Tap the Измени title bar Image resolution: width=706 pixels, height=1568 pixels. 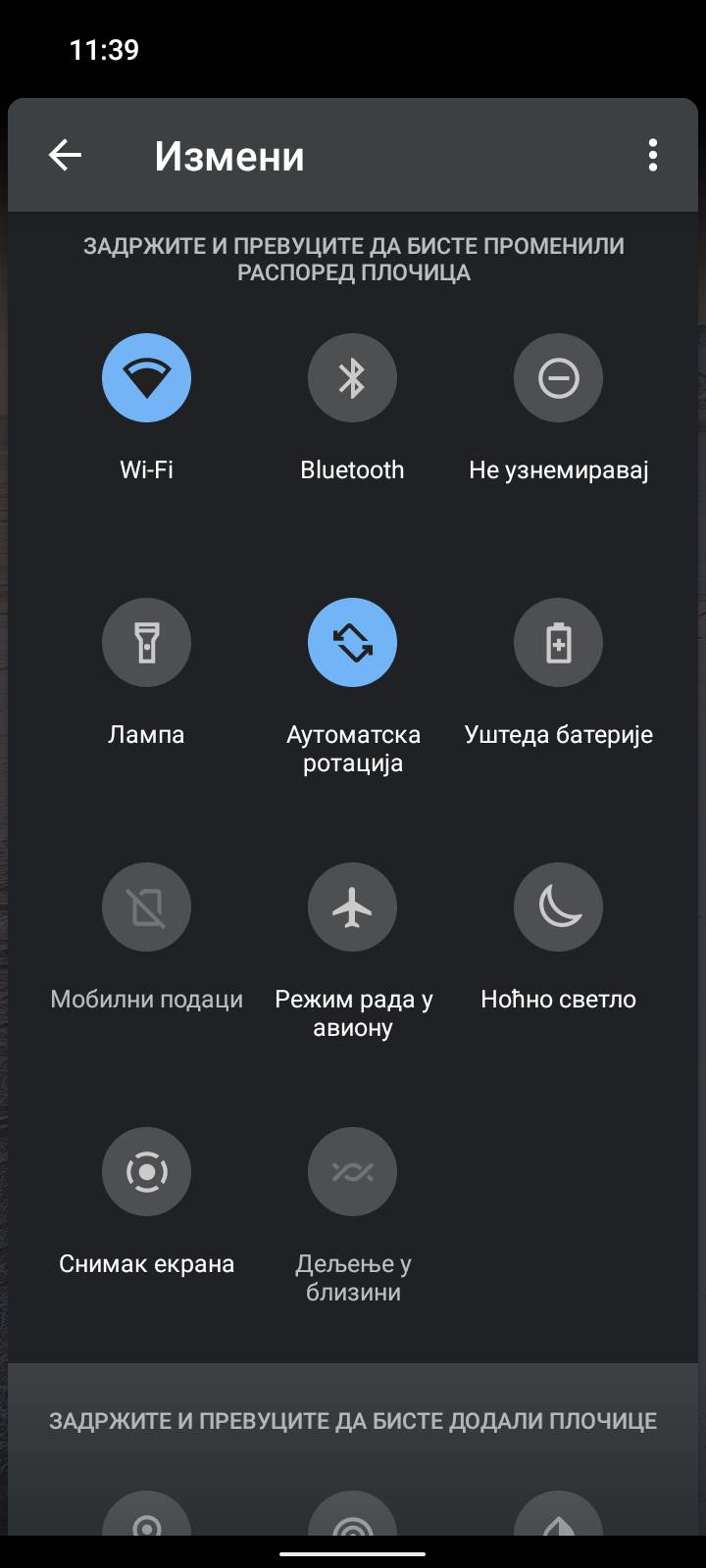[229, 154]
